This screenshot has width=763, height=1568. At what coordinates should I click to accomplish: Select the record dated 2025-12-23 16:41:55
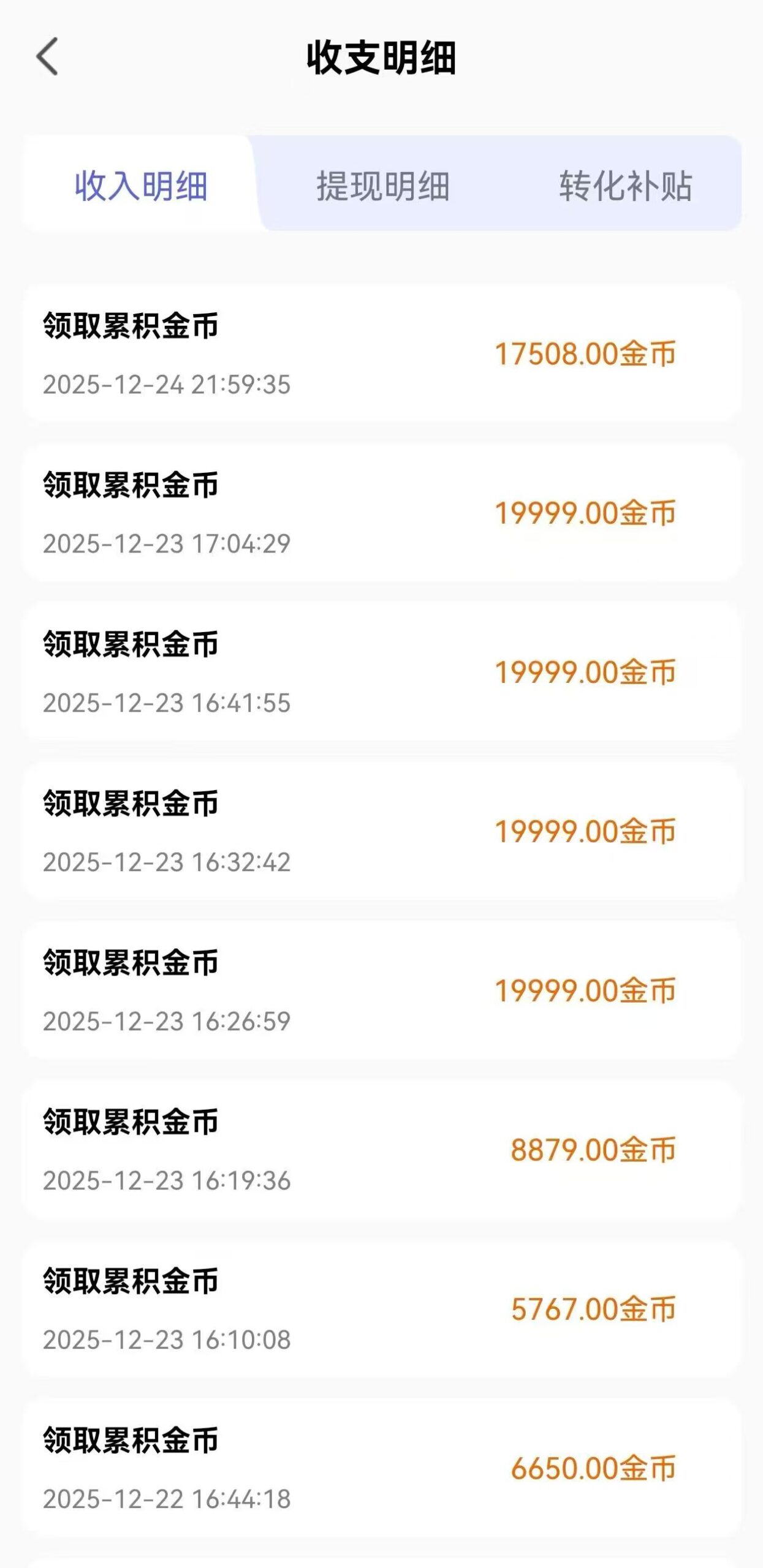tap(381, 674)
